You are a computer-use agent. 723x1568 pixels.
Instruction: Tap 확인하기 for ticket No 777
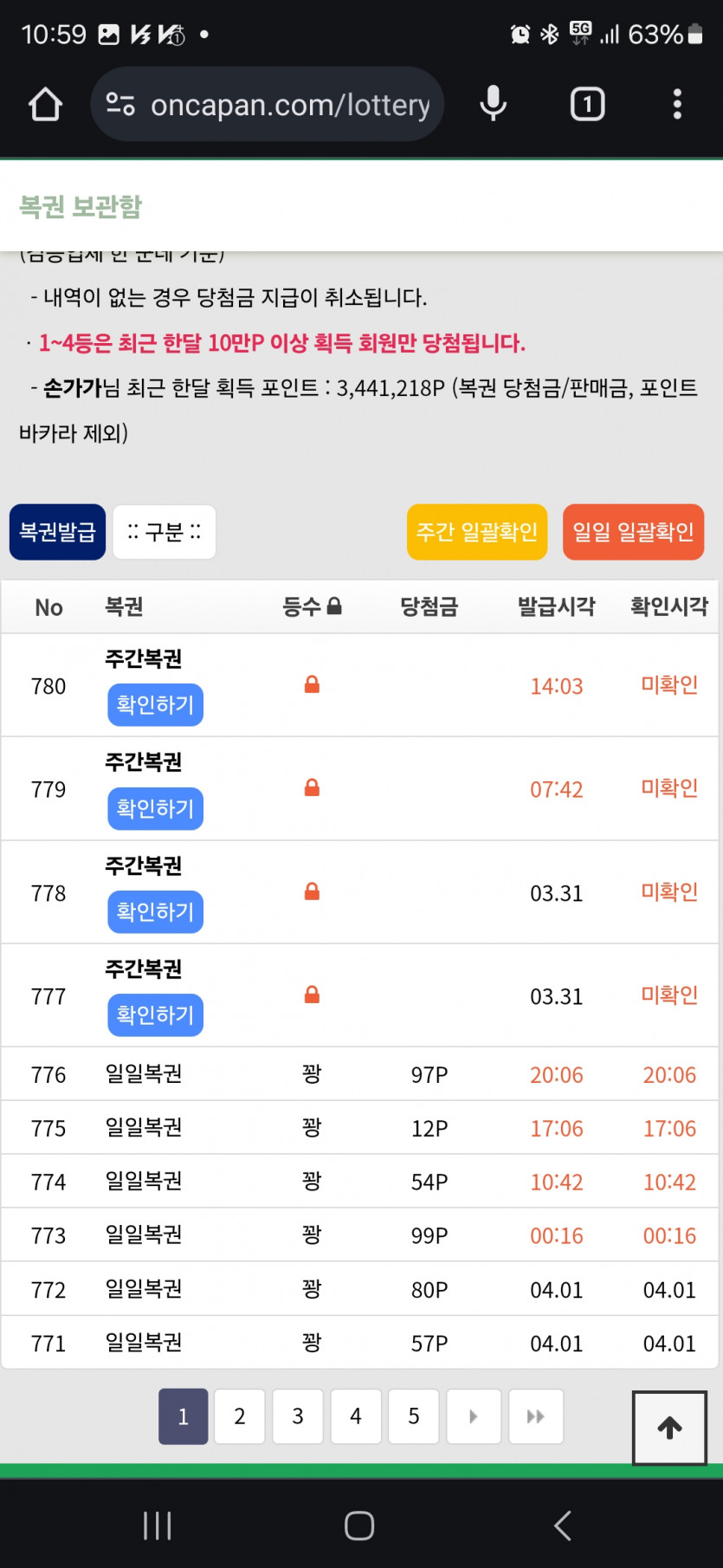coord(155,1015)
